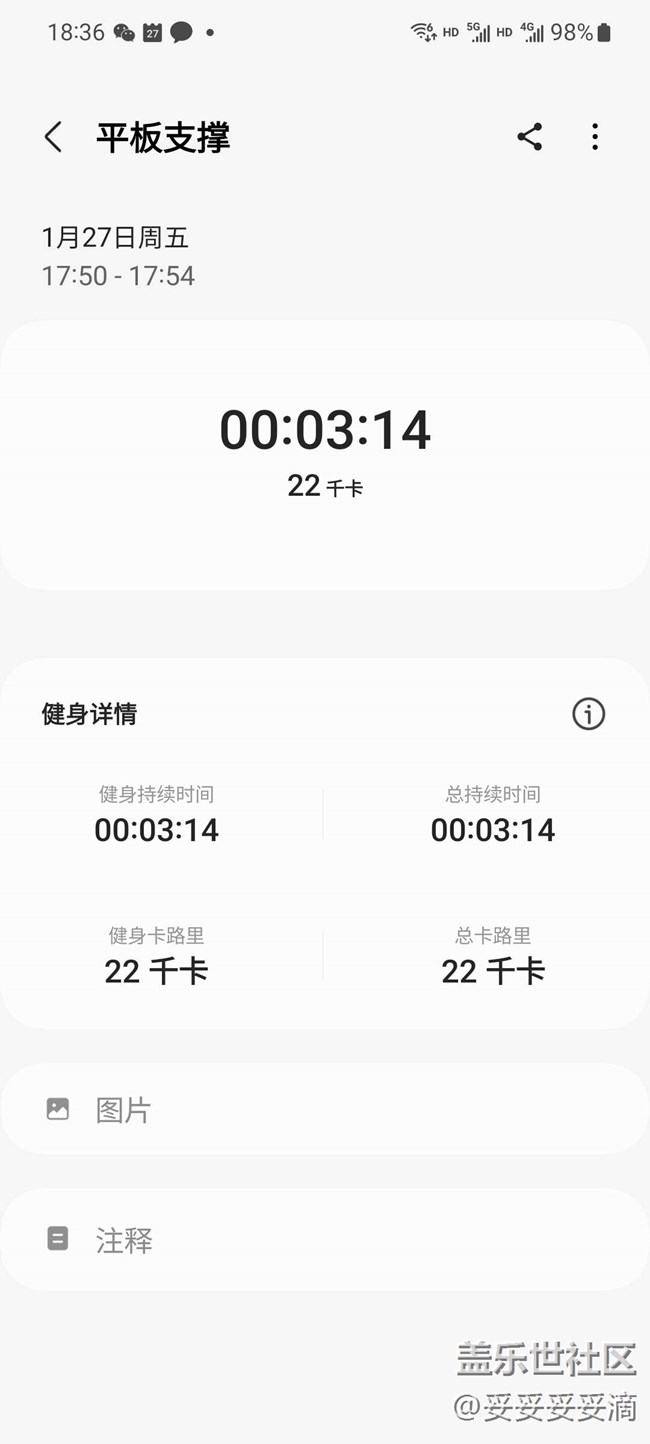Screen dimensions: 650x1444
Task: Open the 注释 row to add notes
Action: pyautogui.click(x=324, y=1240)
